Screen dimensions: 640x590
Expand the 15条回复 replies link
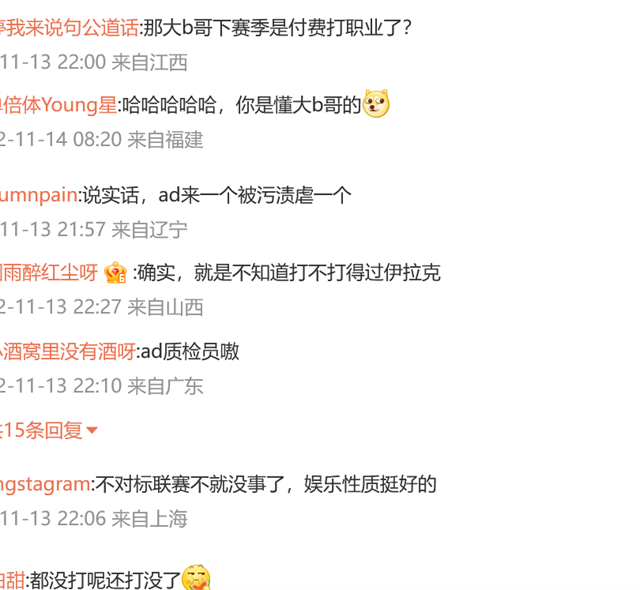[45, 431]
